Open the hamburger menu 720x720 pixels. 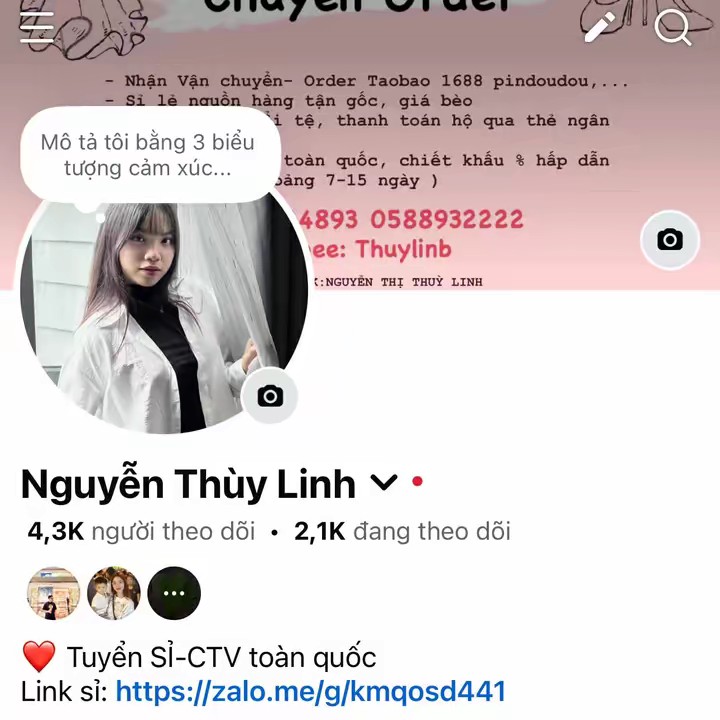point(37,27)
